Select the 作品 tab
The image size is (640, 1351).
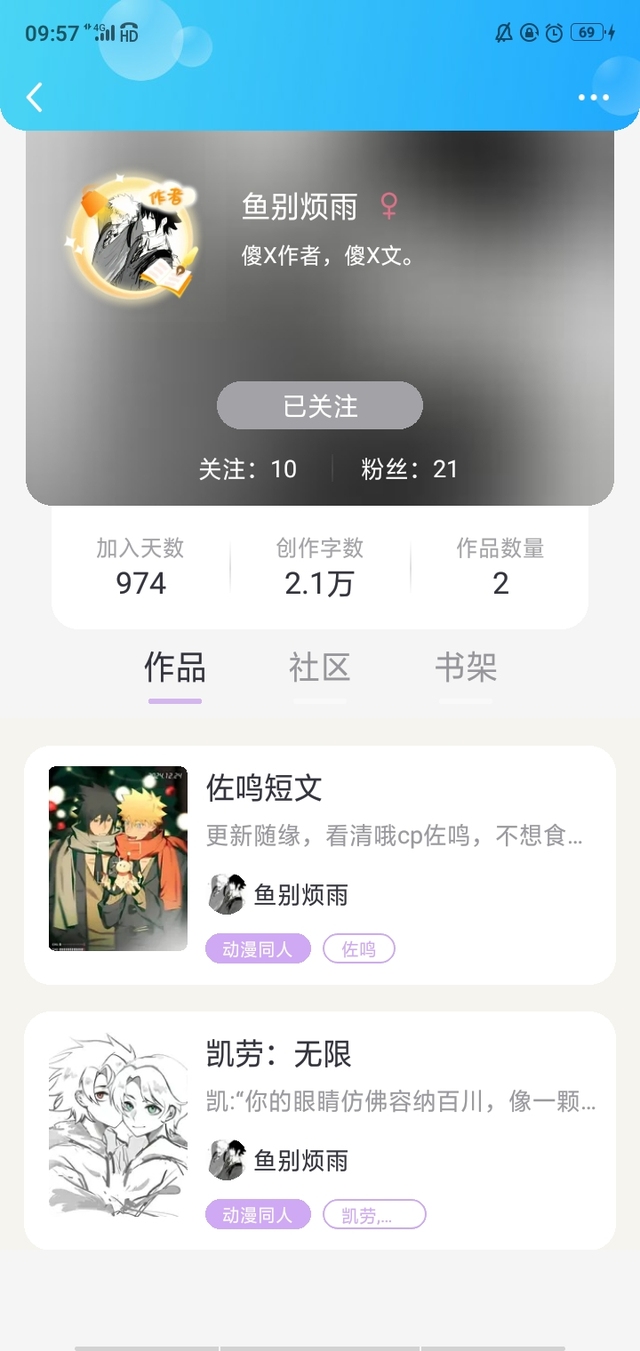(x=175, y=668)
